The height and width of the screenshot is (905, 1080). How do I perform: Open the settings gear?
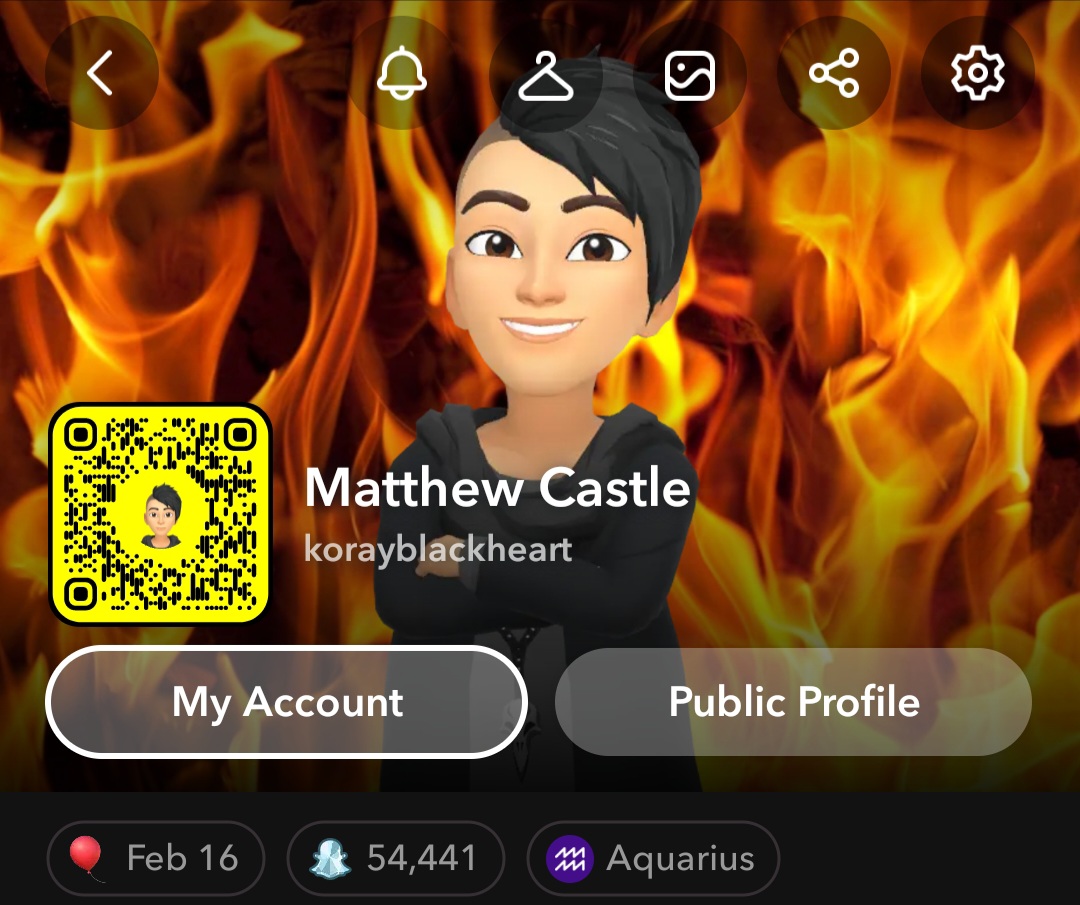[977, 73]
